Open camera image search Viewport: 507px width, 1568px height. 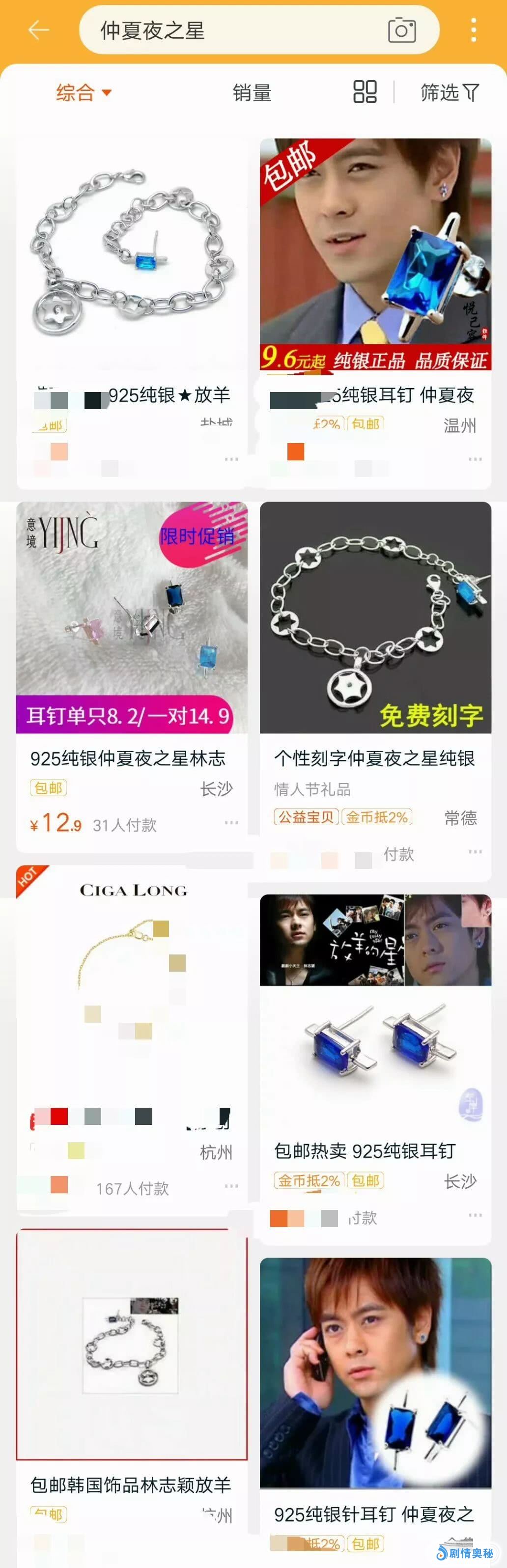coord(402,30)
